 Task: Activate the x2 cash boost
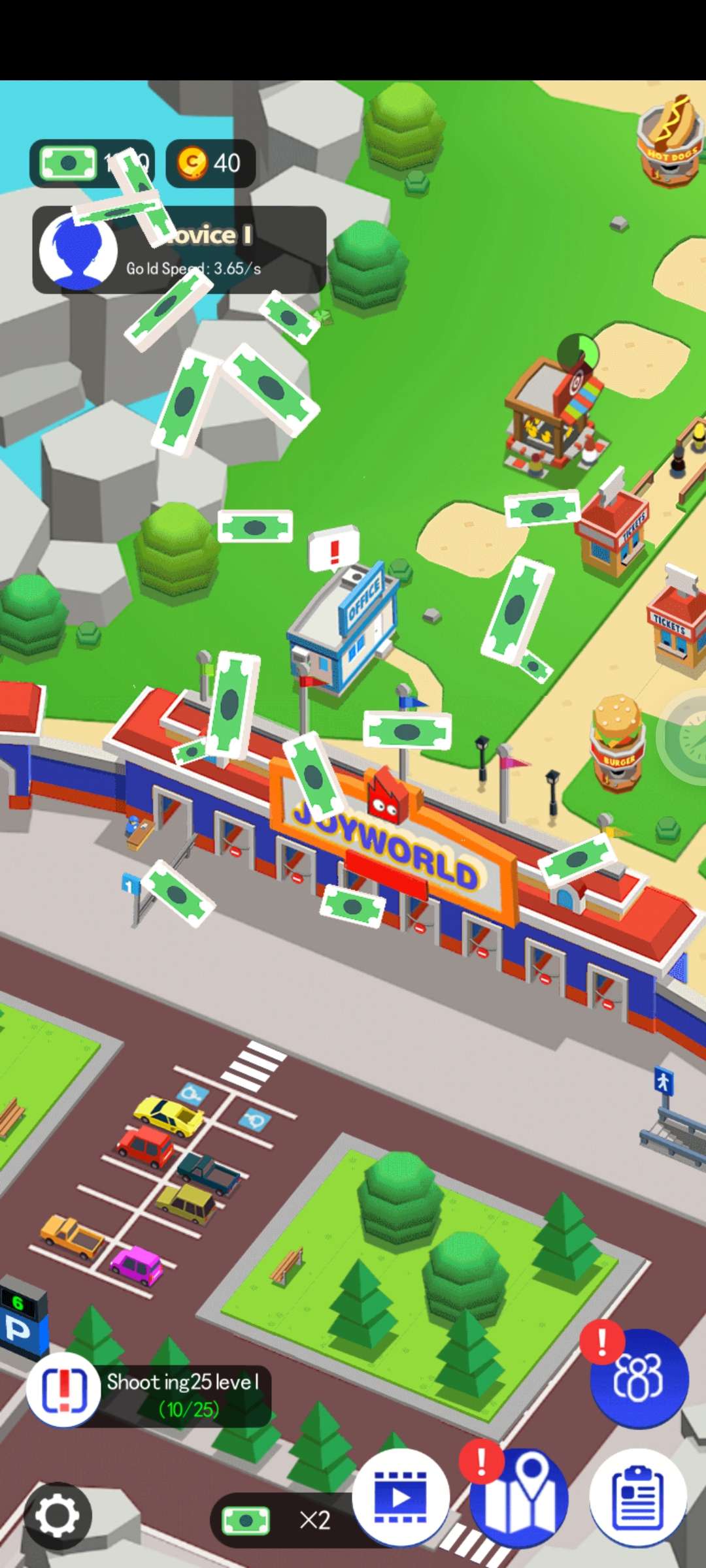point(281,1520)
